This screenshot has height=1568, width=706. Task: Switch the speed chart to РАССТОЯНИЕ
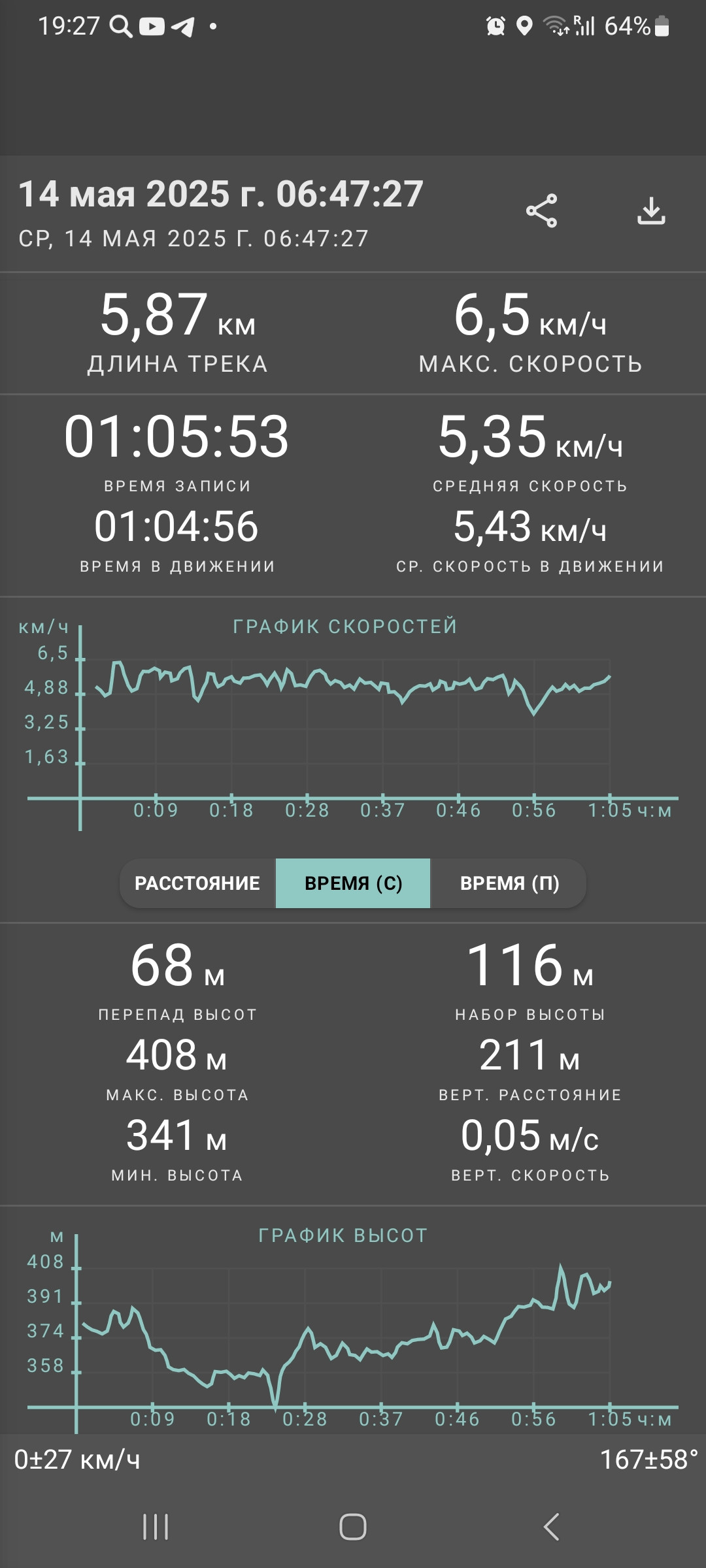[x=197, y=883]
